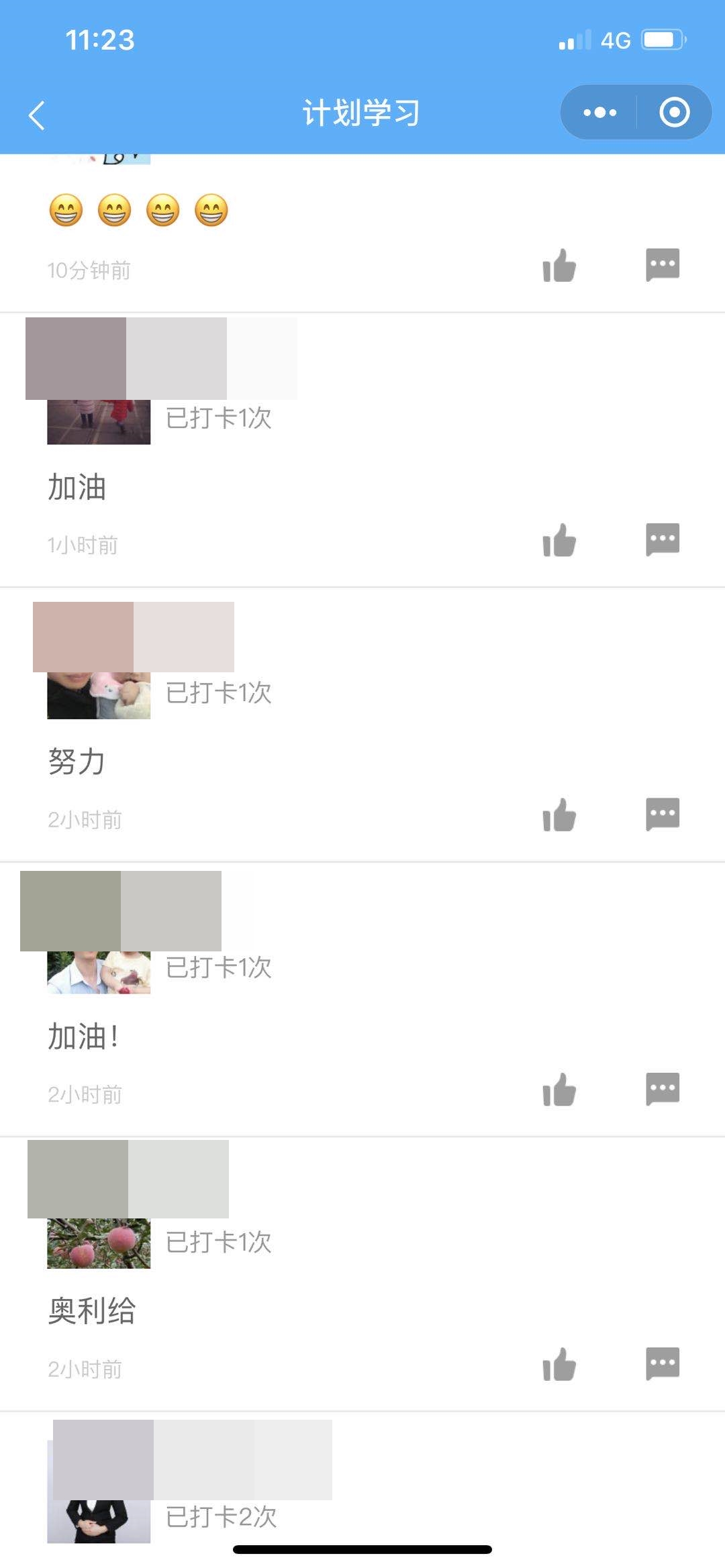The height and width of the screenshot is (1568, 725).
Task: Go back from 计划学习 page
Action: tap(38, 115)
